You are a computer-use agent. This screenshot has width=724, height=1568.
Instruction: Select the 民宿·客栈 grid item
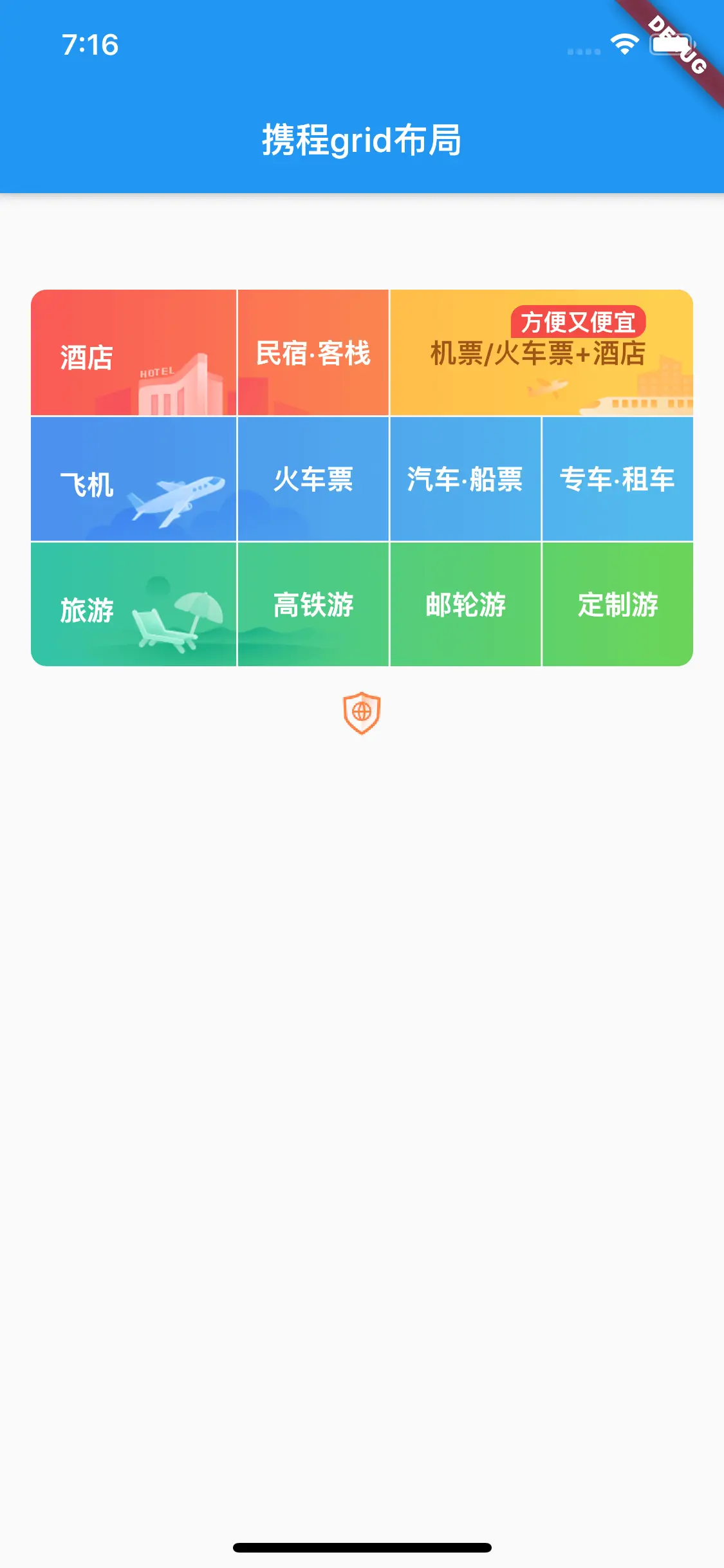(313, 353)
